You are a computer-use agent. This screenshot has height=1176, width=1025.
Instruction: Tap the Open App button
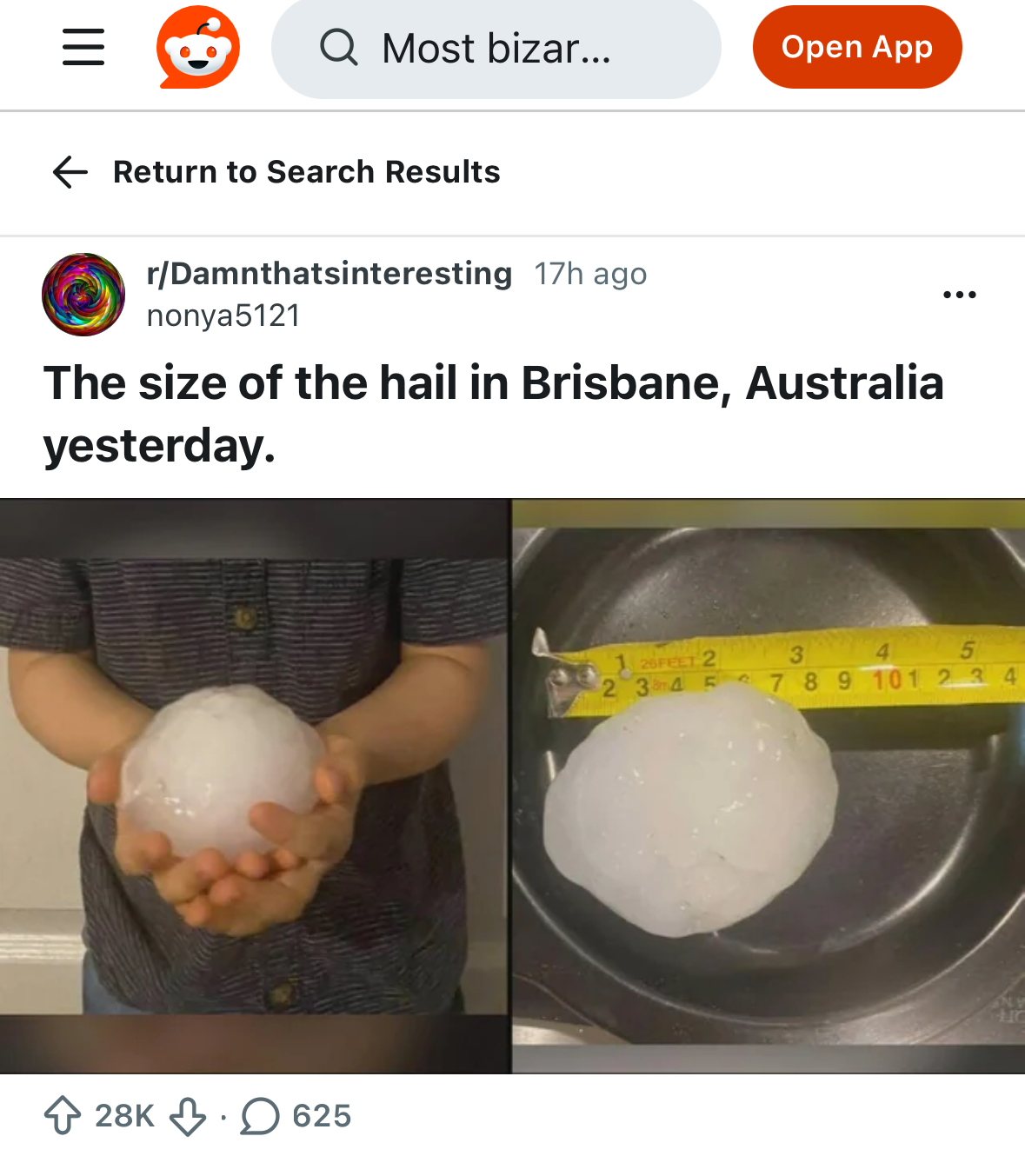[x=856, y=47]
